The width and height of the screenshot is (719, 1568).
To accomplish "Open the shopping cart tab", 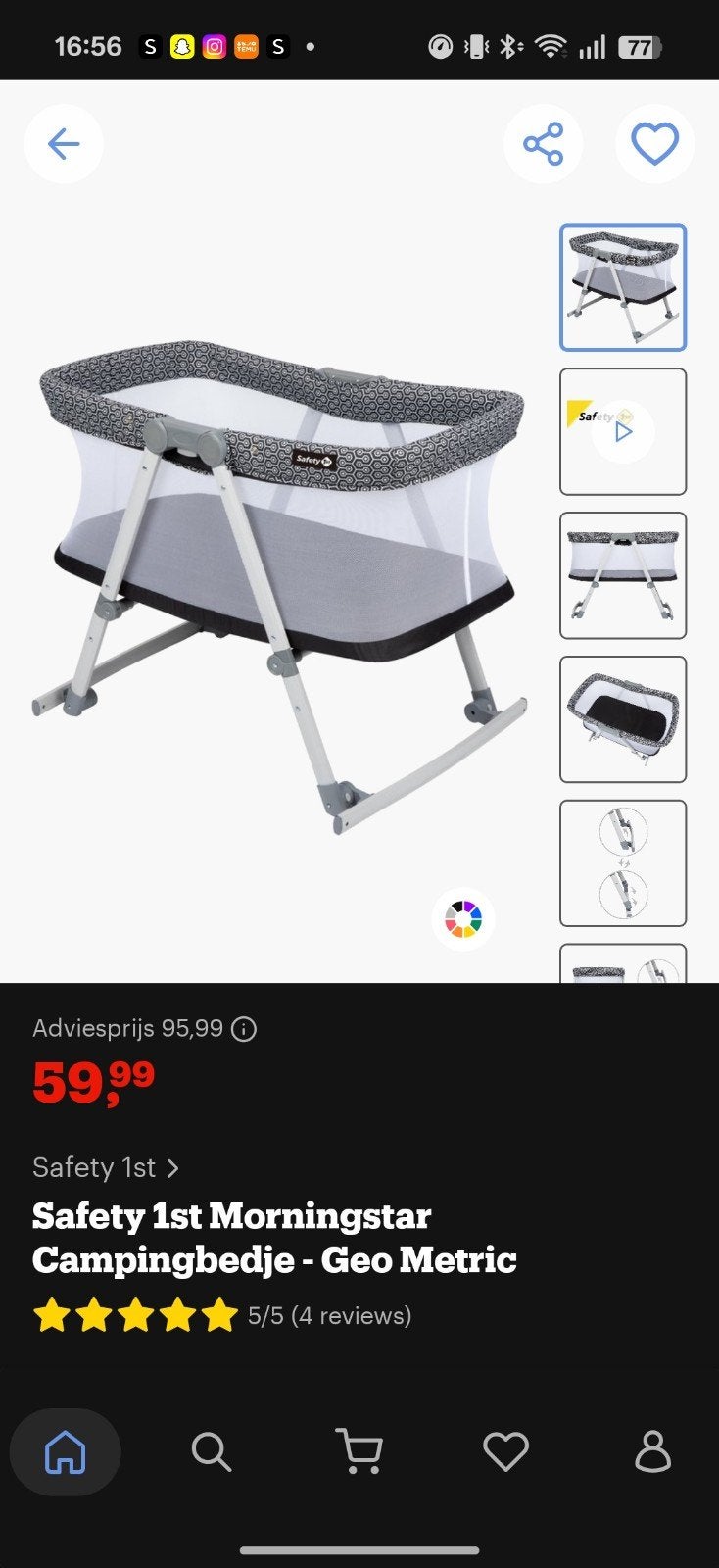I will tap(359, 1451).
